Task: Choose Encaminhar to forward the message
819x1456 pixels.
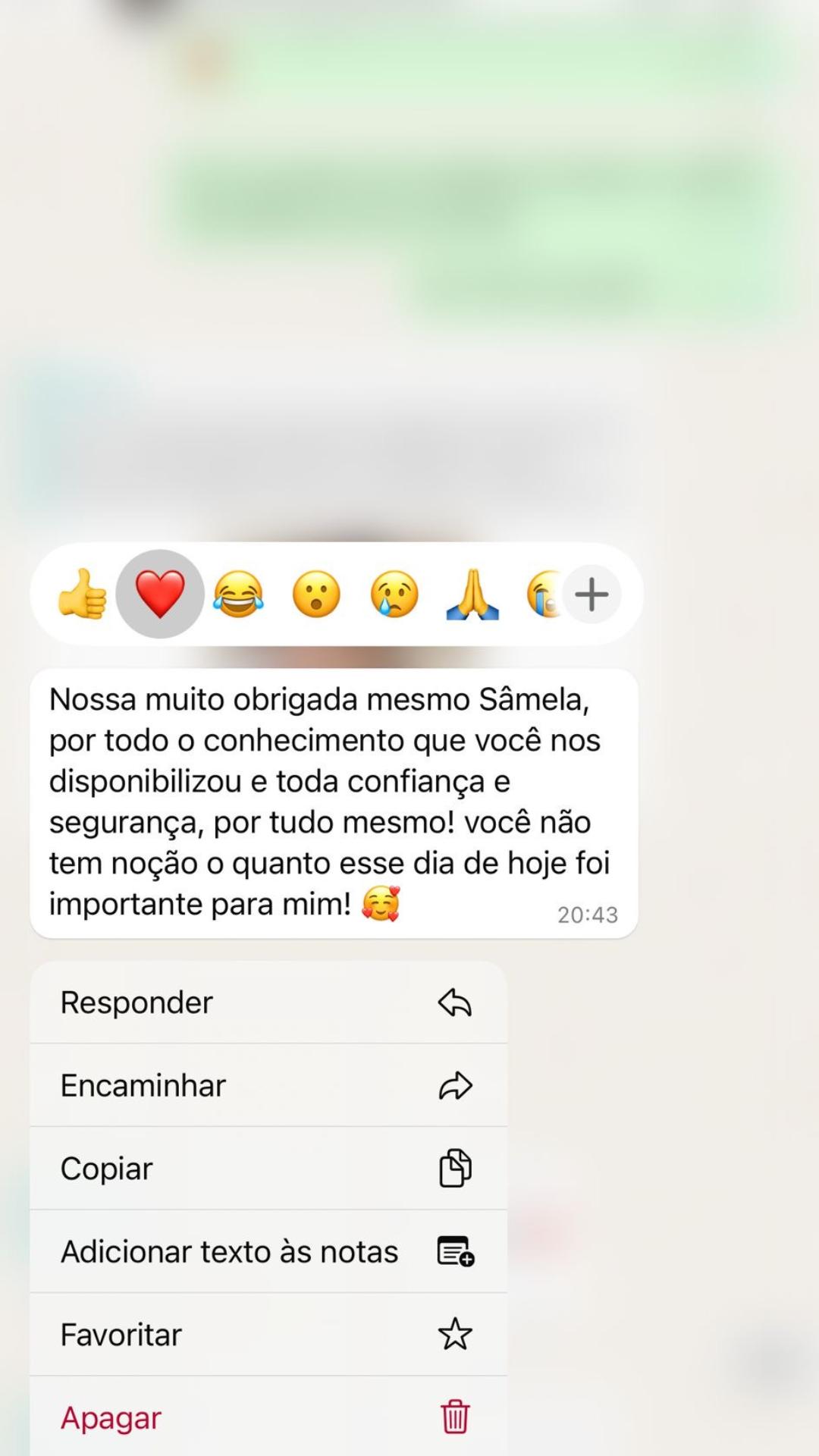Action: [x=268, y=1085]
